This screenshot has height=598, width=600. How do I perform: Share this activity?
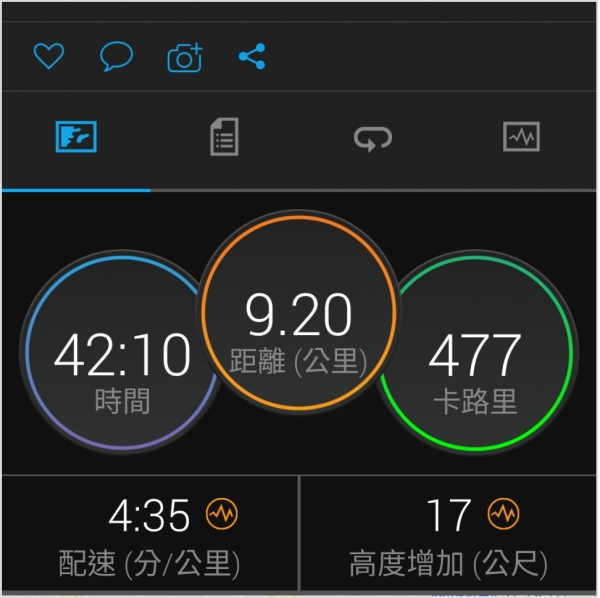coord(252,57)
